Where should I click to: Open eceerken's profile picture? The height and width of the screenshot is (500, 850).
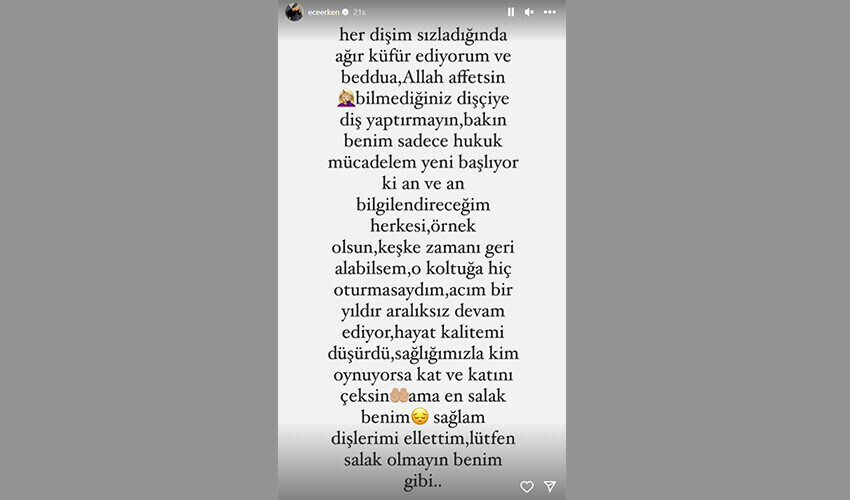point(294,12)
